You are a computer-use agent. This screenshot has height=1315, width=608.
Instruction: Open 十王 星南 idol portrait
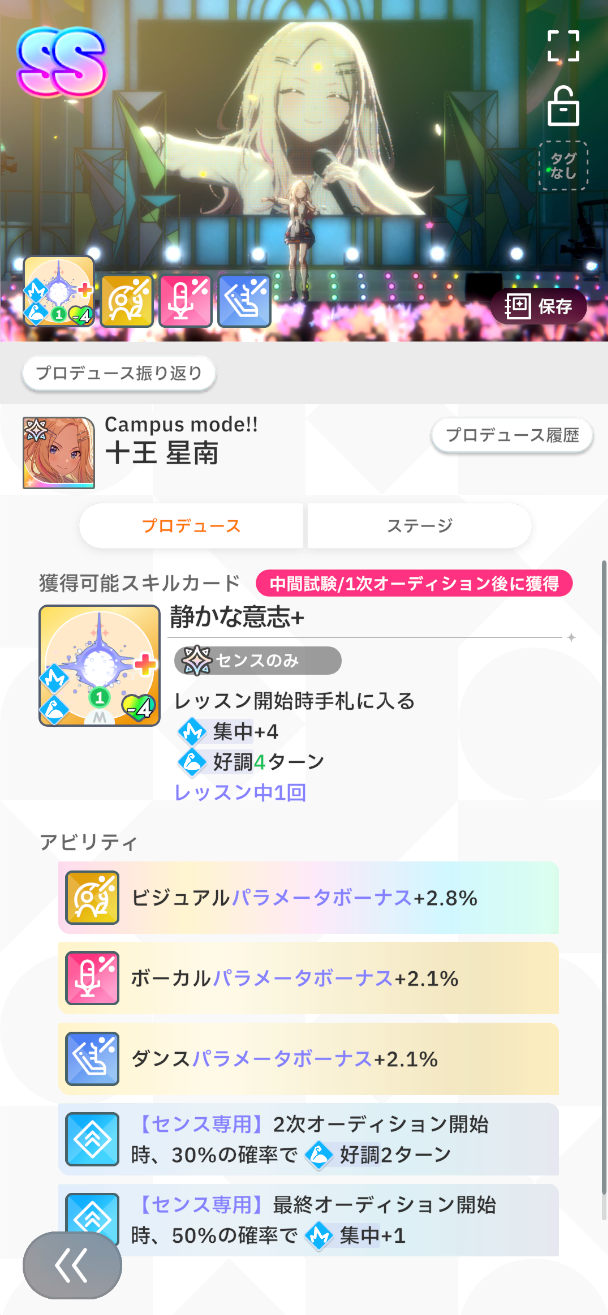tap(59, 452)
